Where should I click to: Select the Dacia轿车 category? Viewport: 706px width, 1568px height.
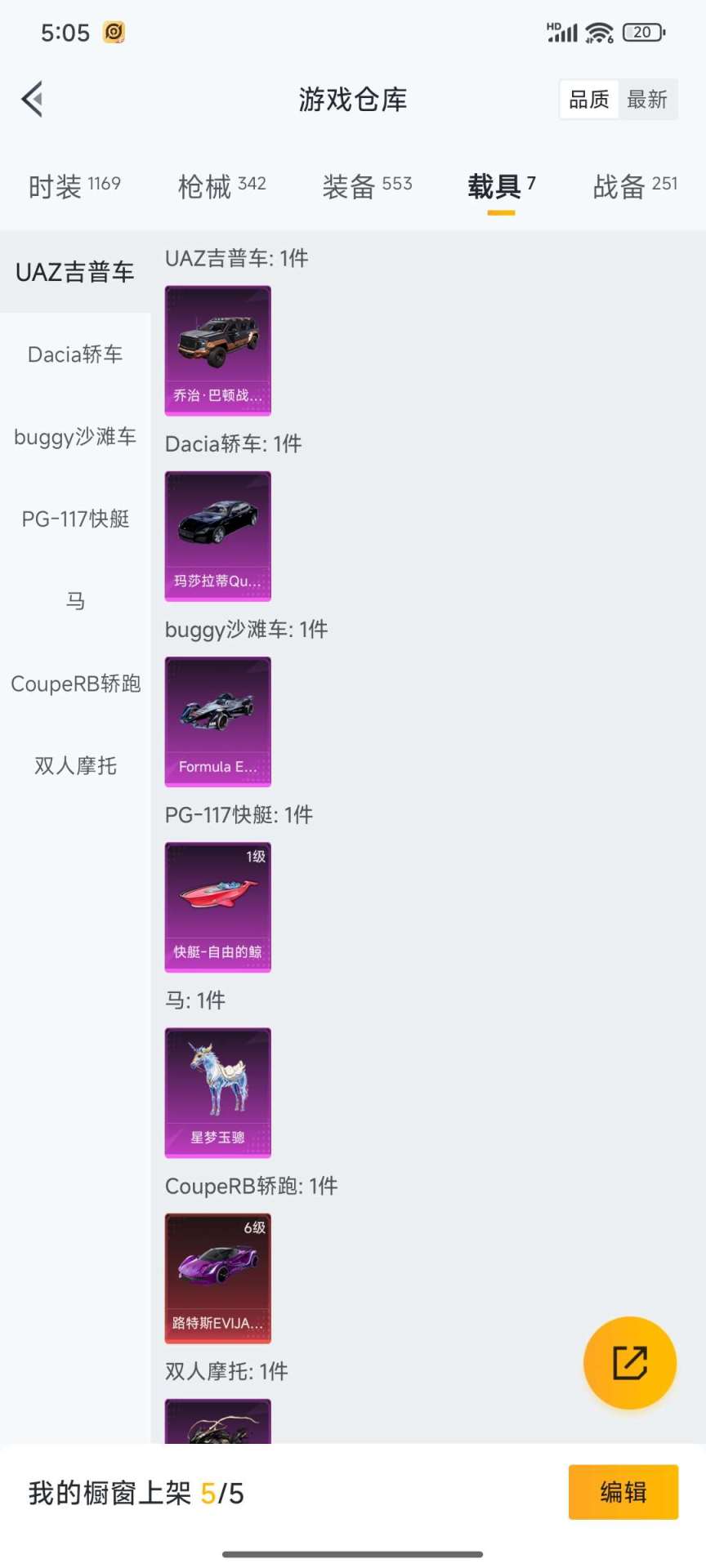tap(74, 354)
